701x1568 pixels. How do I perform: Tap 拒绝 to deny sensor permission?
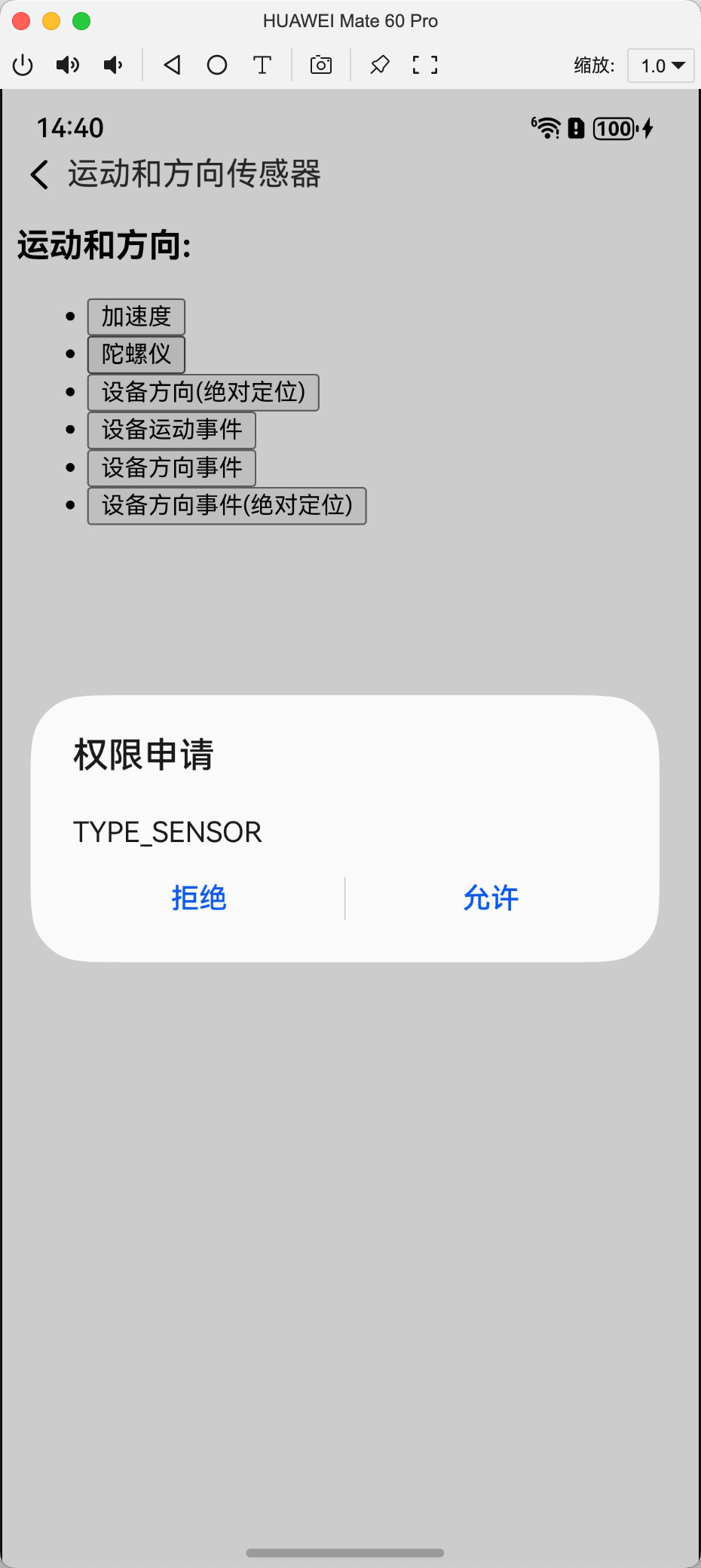tap(199, 898)
